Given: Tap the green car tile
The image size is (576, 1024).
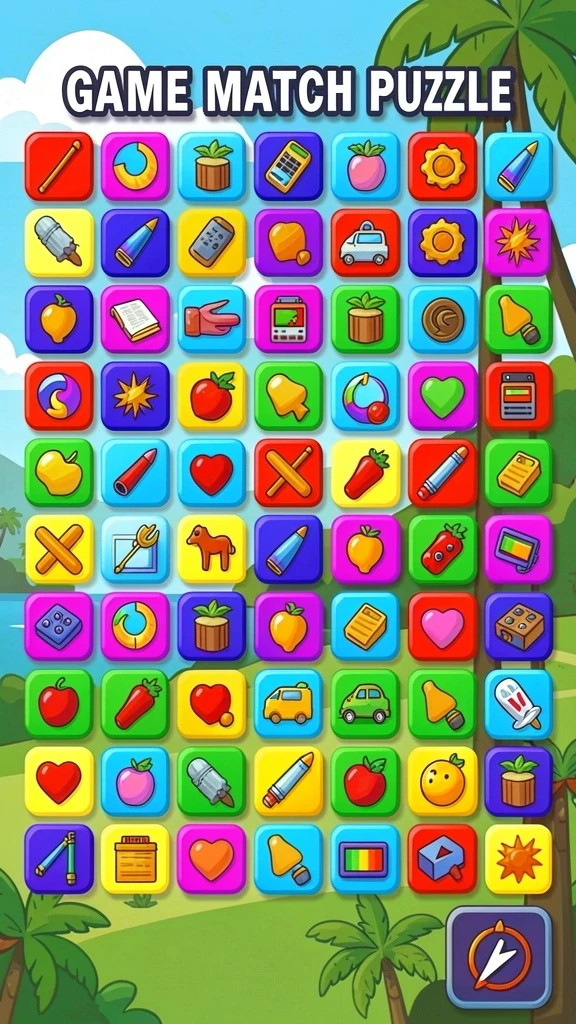Looking at the screenshot, I should 365,703.
